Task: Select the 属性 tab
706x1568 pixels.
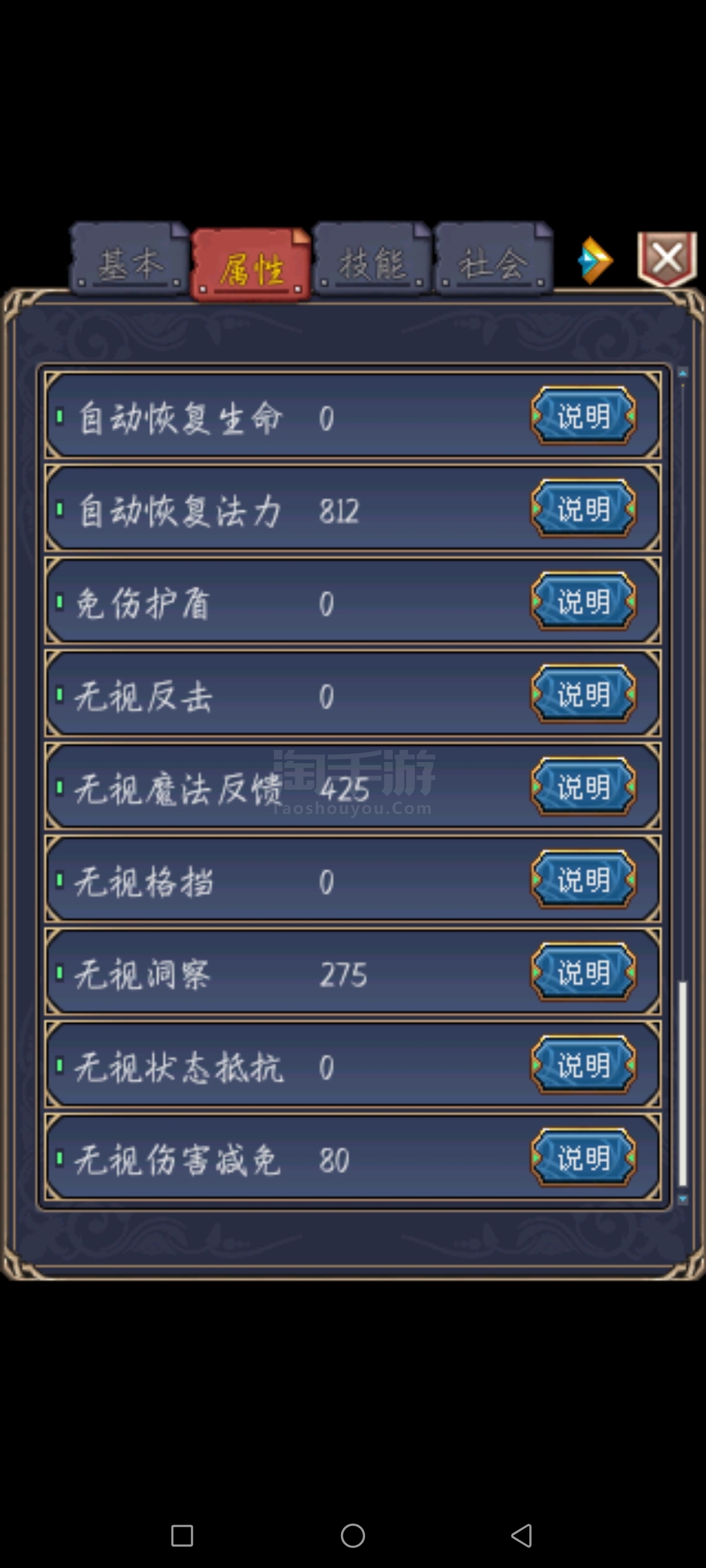Action: click(251, 264)
